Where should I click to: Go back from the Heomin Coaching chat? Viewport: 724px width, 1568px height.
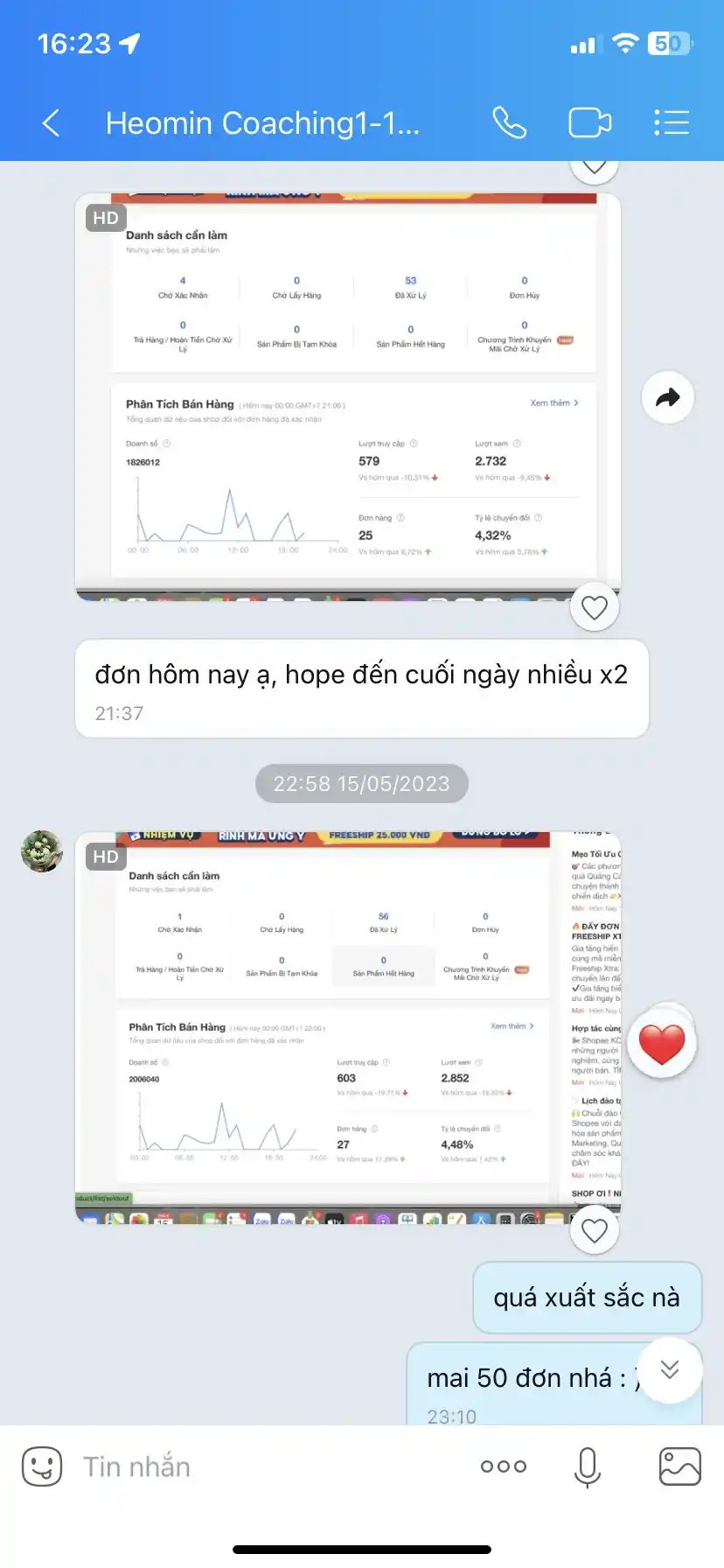52,123
